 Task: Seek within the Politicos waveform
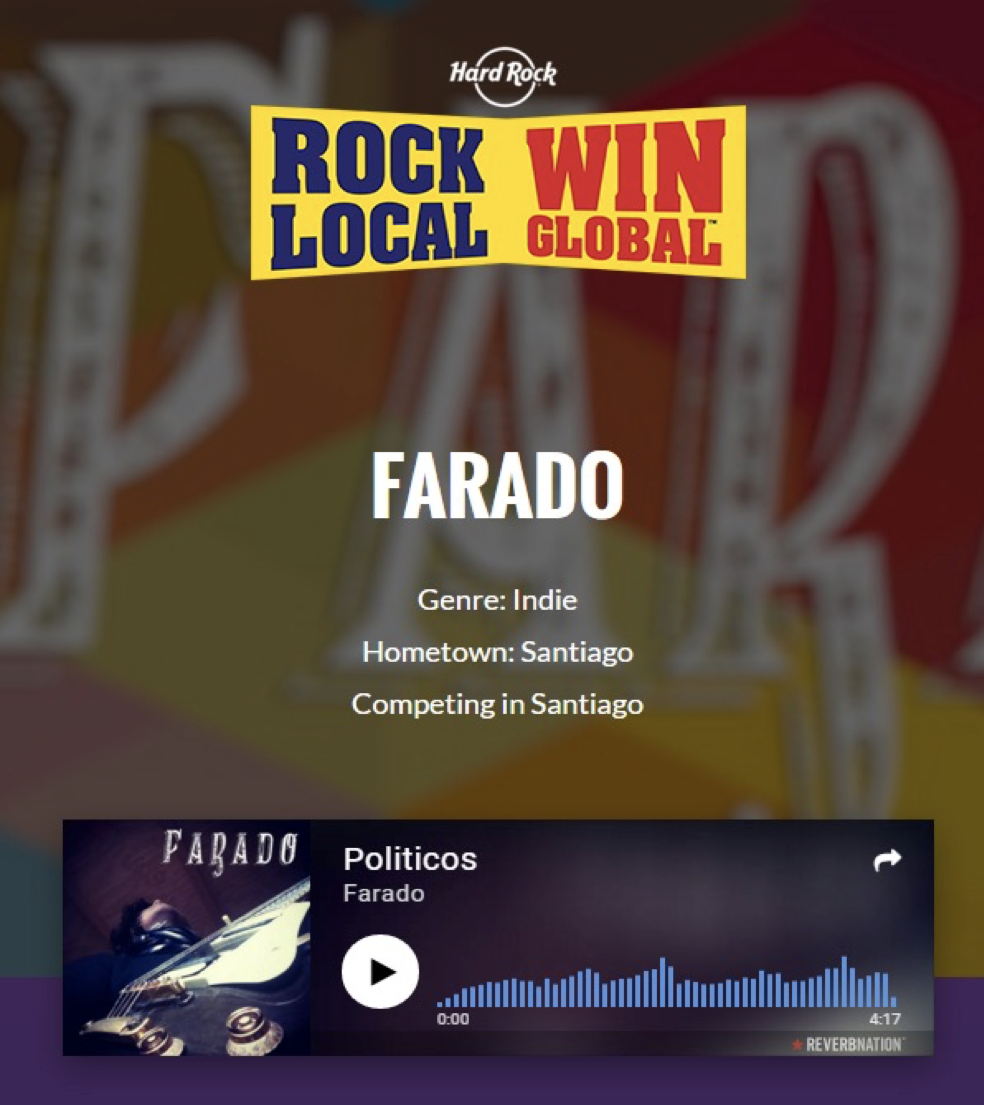(x=666, y=984)
